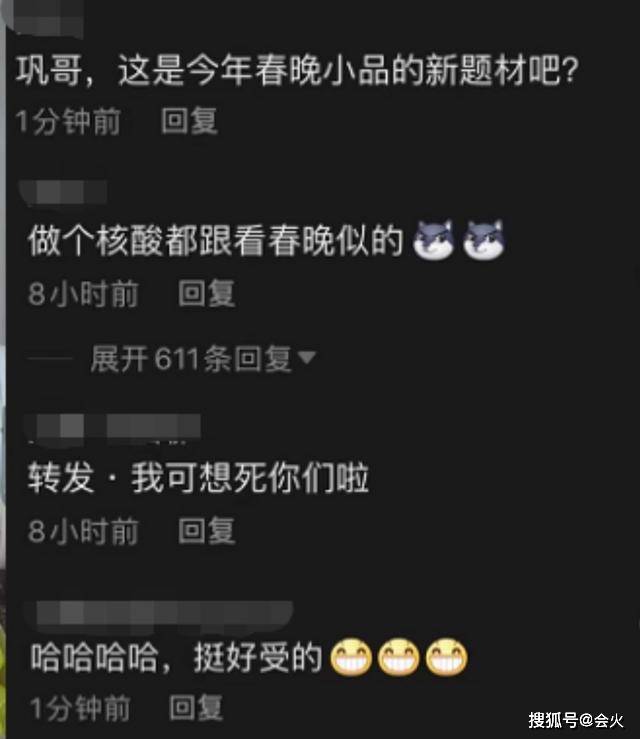This screenshot has width=640, height=739.
Task: Reply to the 我可想死你们啦 comment
Action: coord(206,531)
